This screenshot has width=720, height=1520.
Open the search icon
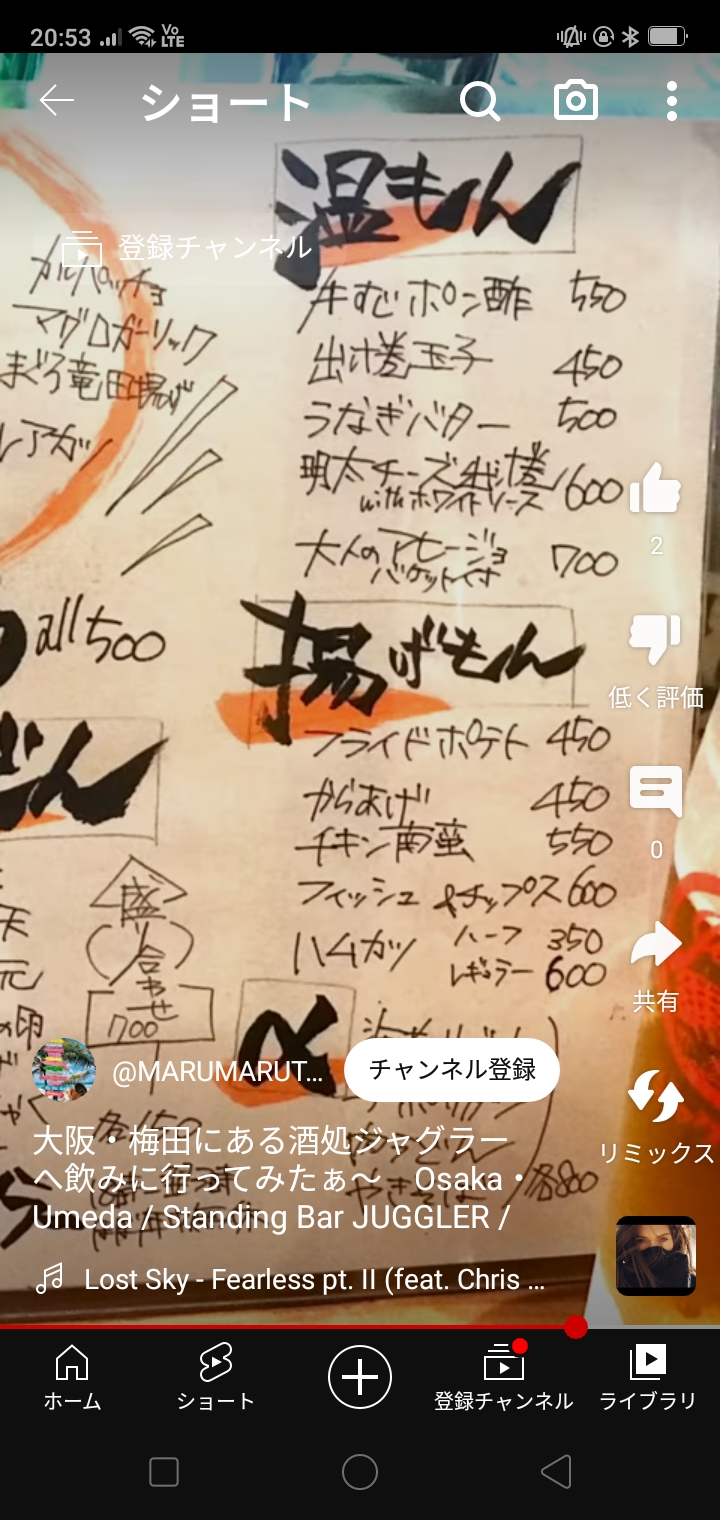coord(479,101)
